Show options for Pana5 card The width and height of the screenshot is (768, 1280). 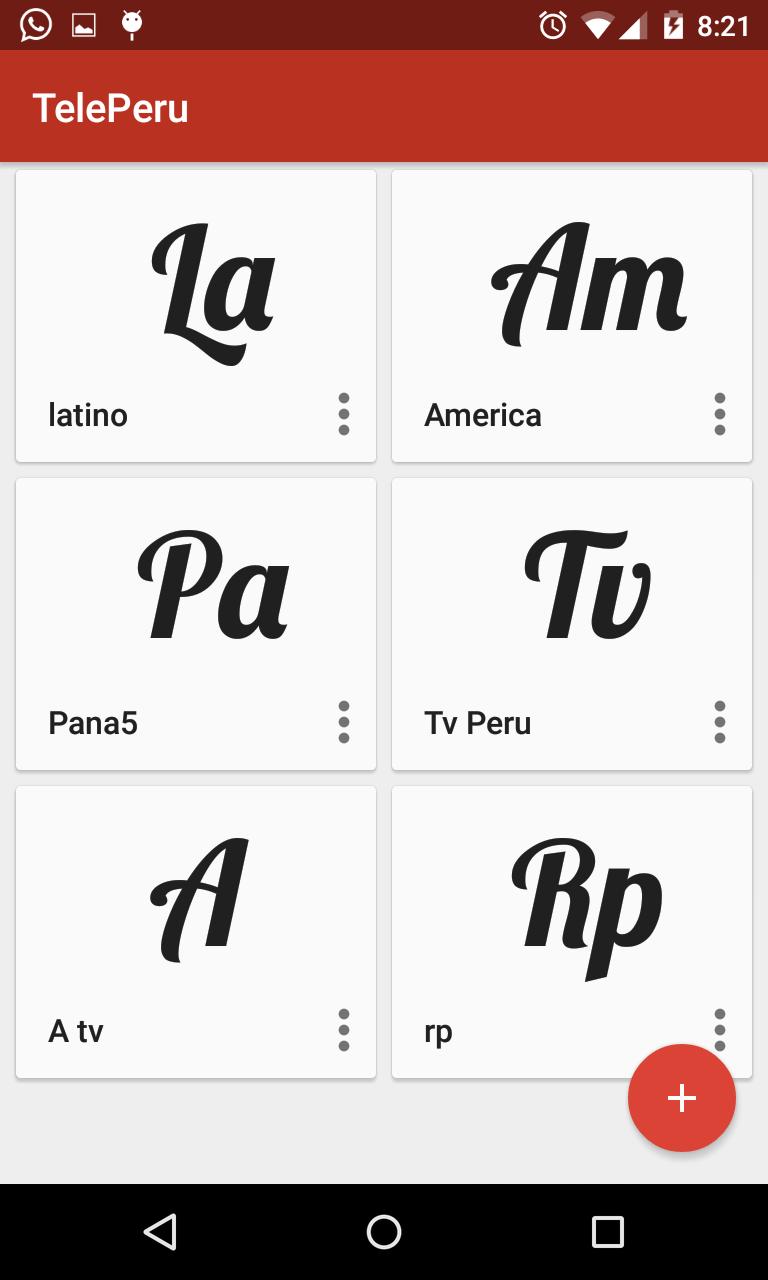[344, 722]
